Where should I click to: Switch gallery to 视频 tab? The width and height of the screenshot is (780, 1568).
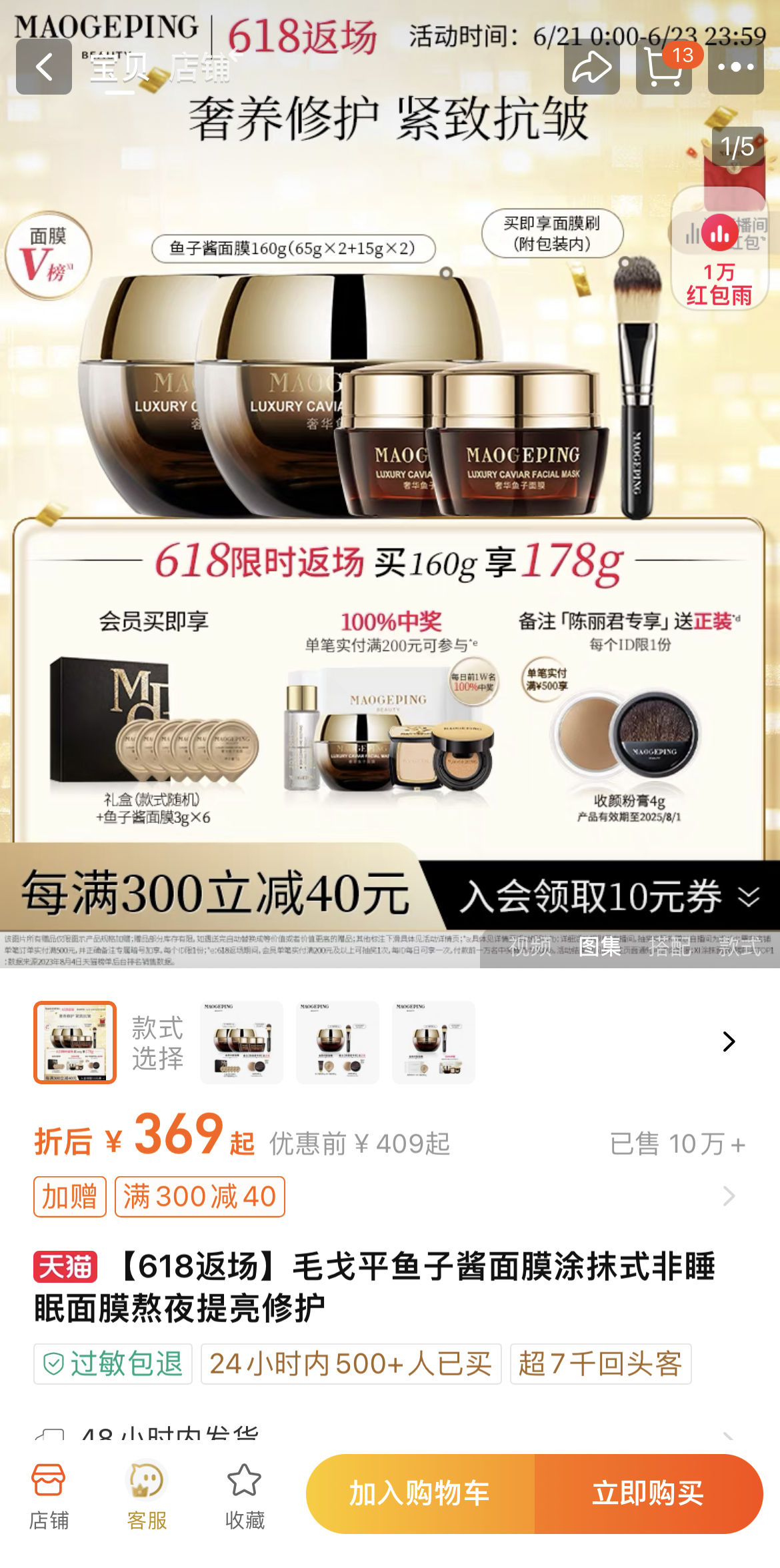pos(530,946)
